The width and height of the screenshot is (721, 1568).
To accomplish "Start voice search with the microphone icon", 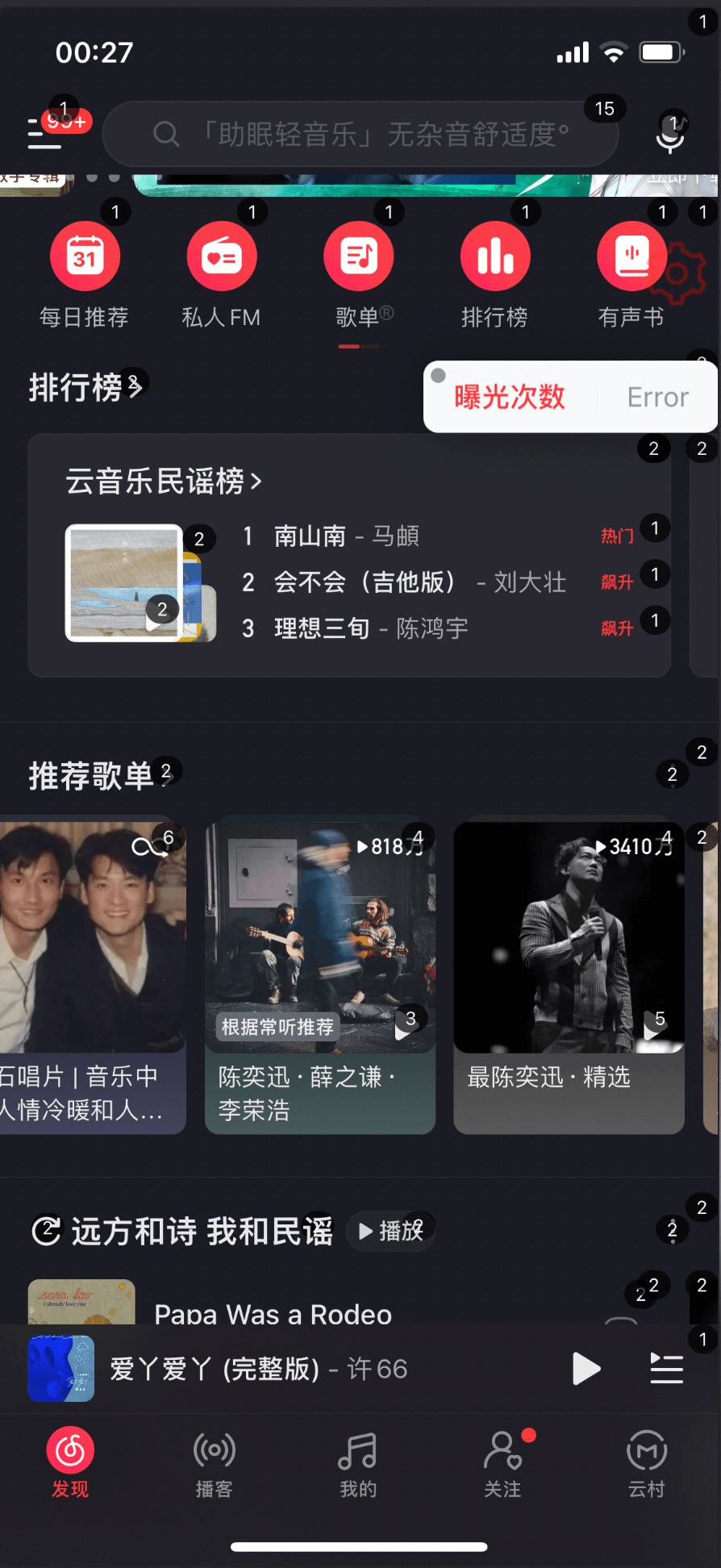I will (x=670, y=135).
